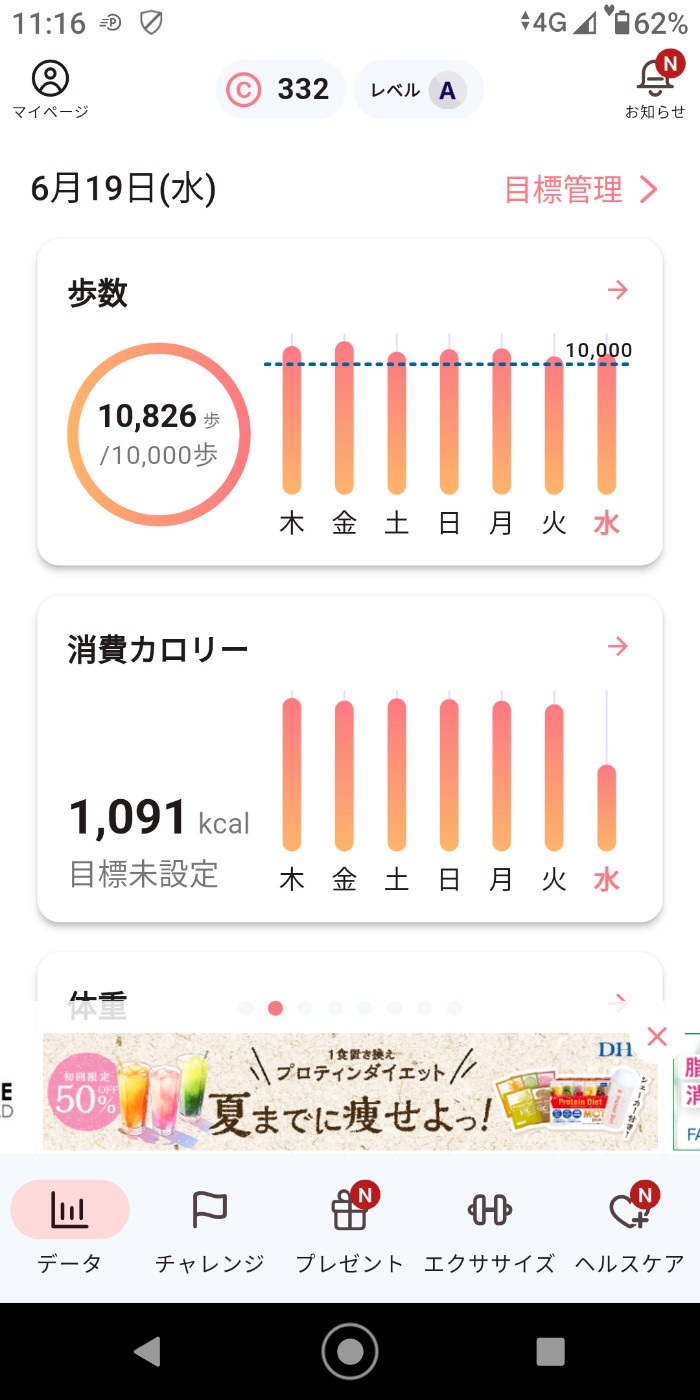700x1400 pixels.
Task: Switch to the チャレンジ tab
Action: pos(210,1228)
